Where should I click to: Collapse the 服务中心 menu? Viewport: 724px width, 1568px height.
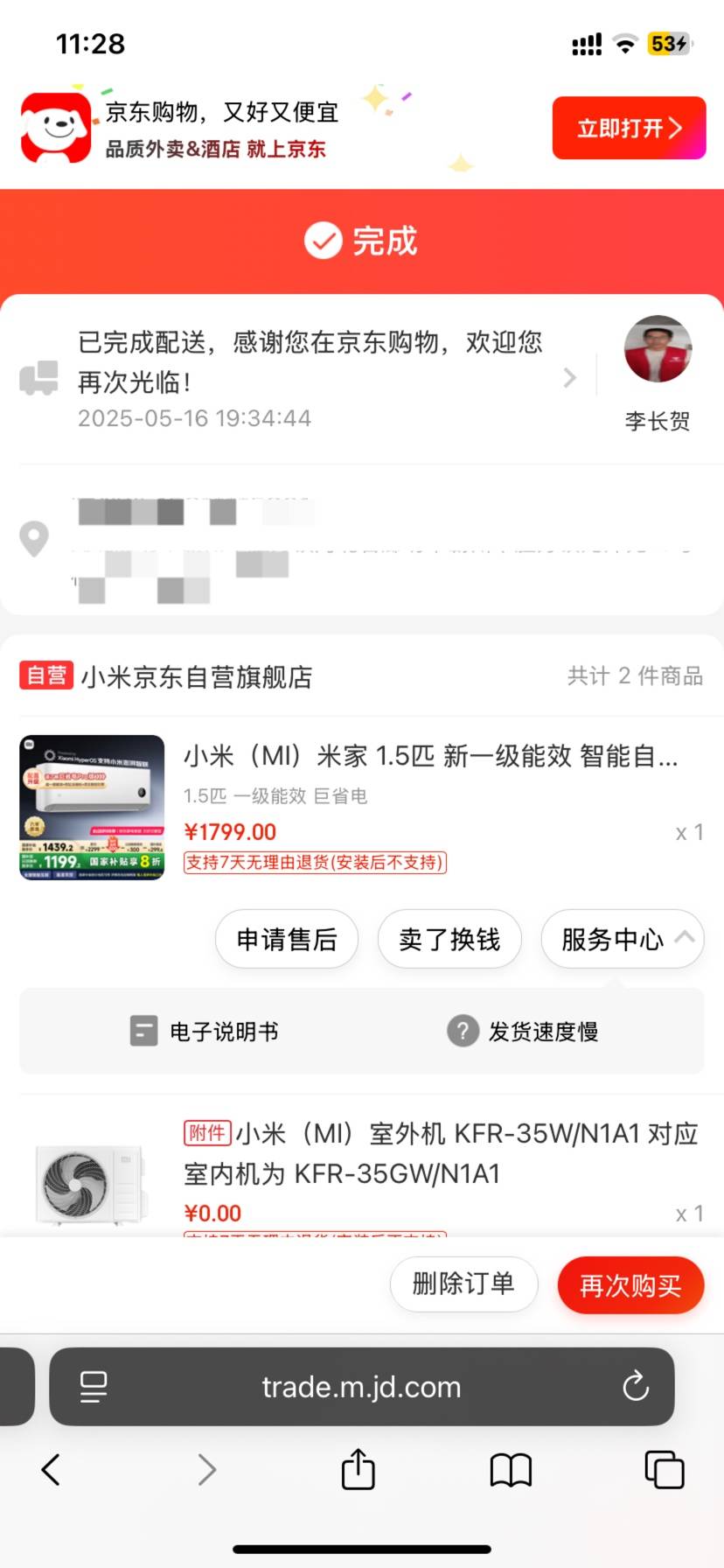[623, 940]
